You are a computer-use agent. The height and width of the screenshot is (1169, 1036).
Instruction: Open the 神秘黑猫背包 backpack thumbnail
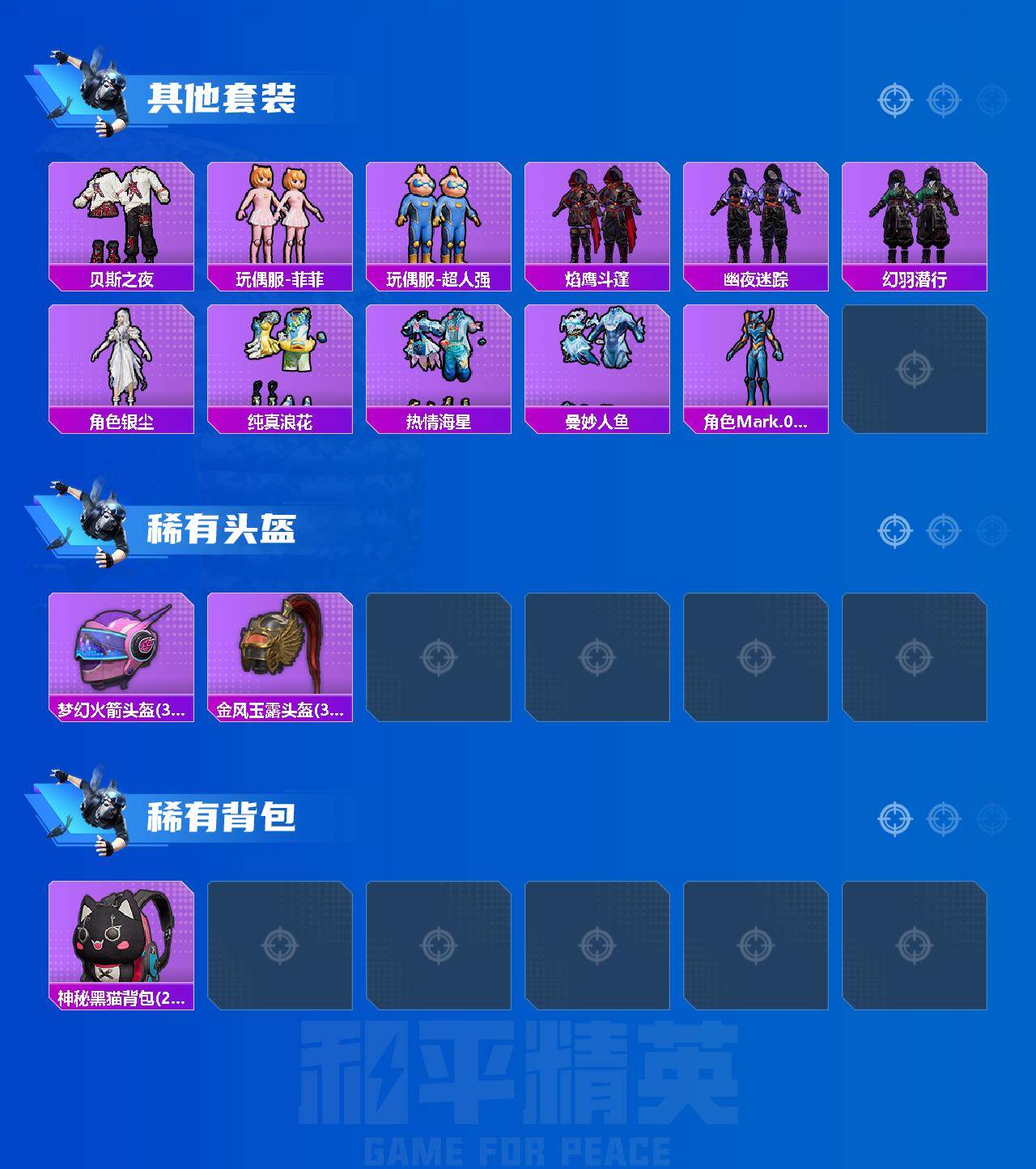[x=121, y=938]
